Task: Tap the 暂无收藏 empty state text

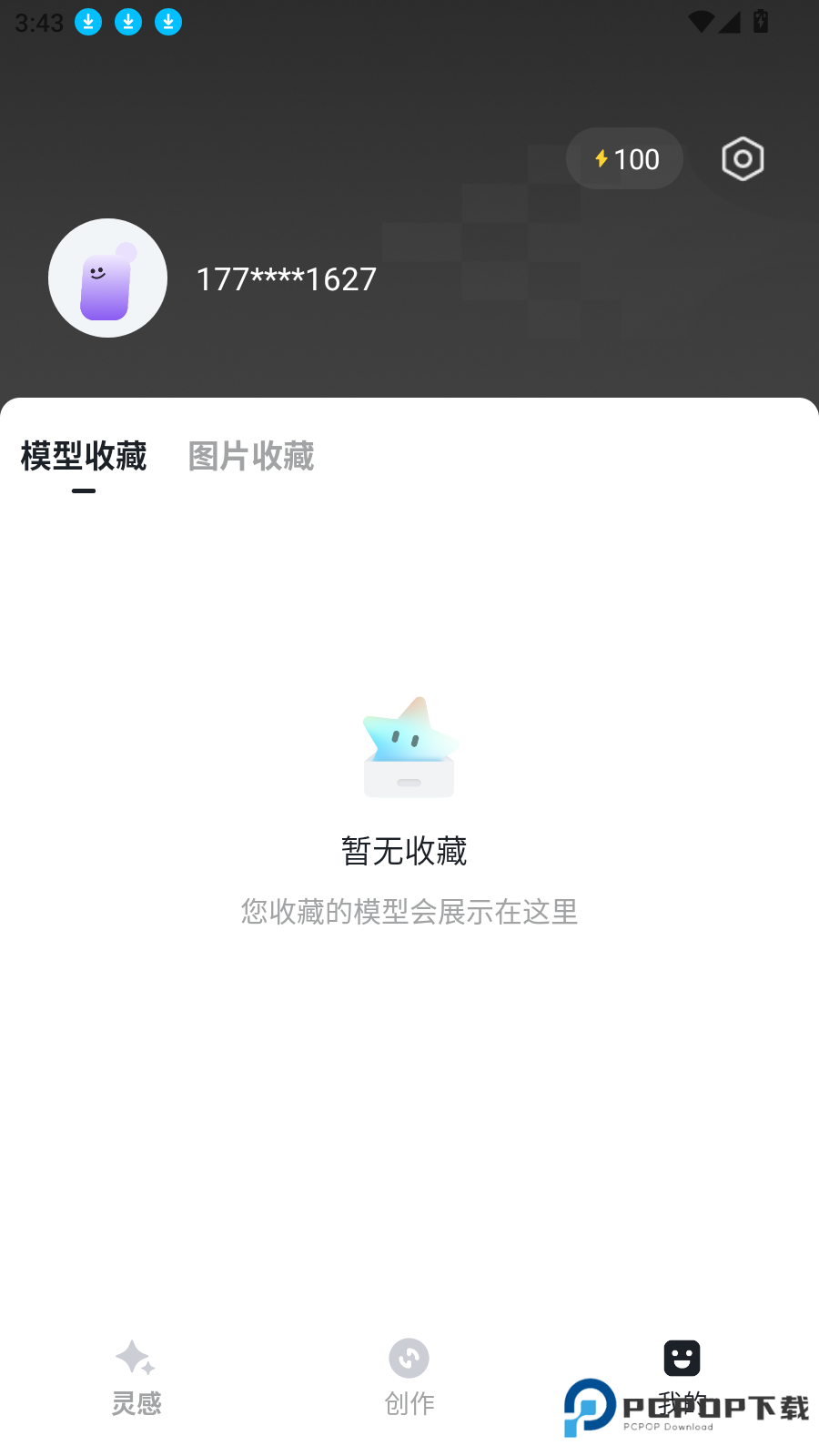Action: click(409, 851)
